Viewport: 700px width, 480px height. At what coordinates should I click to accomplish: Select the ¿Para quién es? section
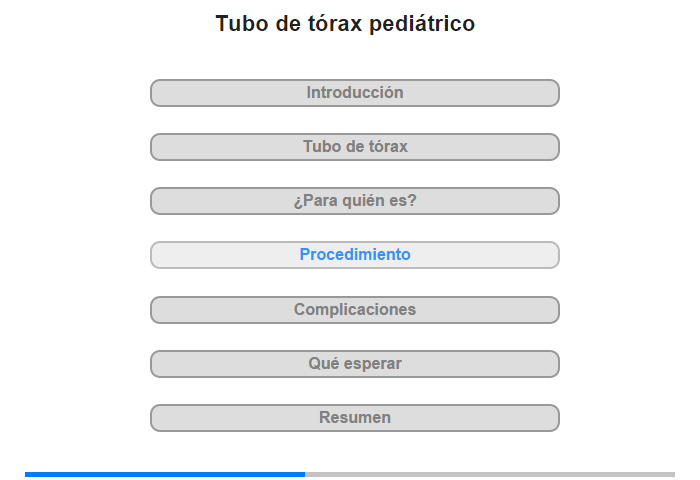pyautogui.click(x=355, y=201)
